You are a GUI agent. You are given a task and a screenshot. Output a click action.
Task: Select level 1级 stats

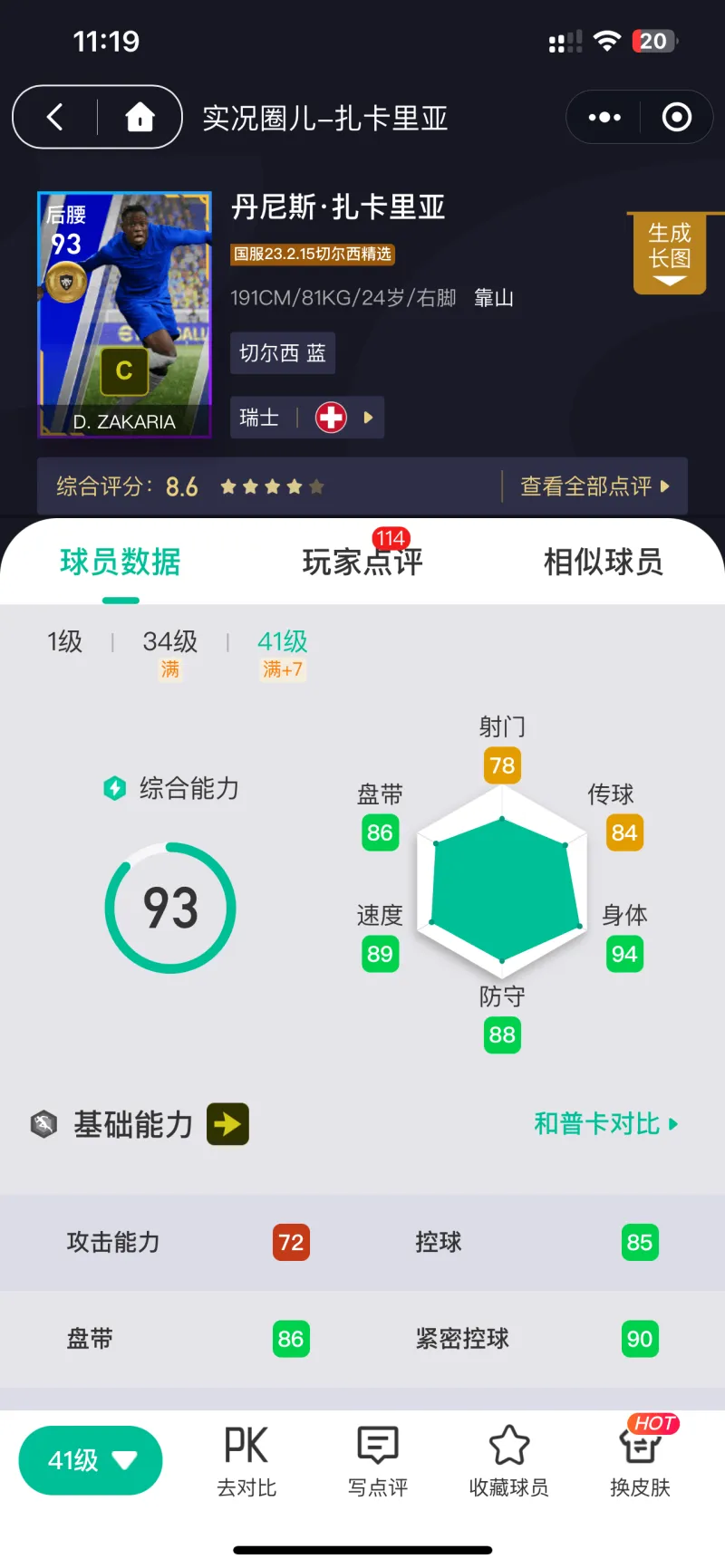tap(65, 642)
